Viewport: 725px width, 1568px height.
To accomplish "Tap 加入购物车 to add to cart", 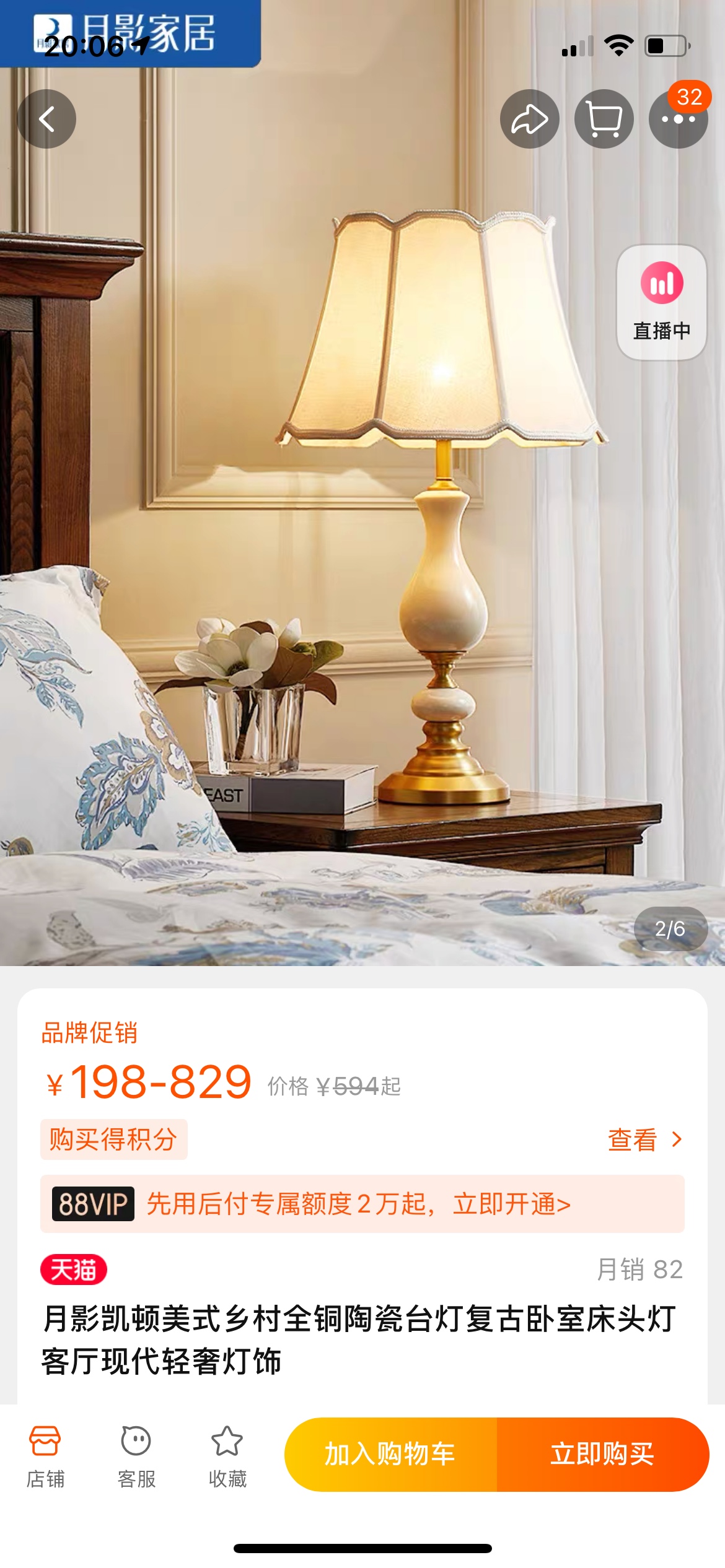I will 390,1454.
